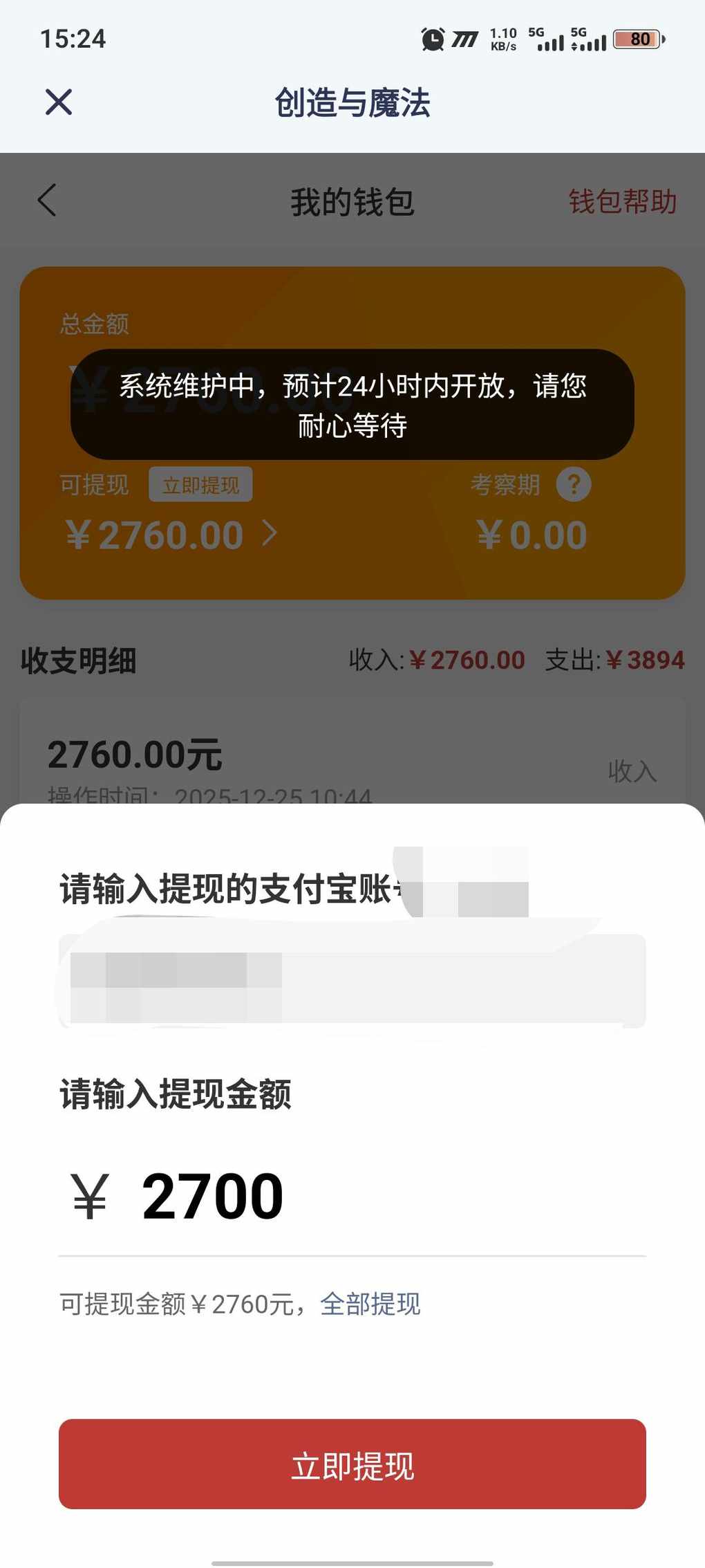This screenshot has width=705, height=1568.
Task: Tap the small 立即提现 chip on the wallet card
Action: pyautogui.click(x=200, y=485)
